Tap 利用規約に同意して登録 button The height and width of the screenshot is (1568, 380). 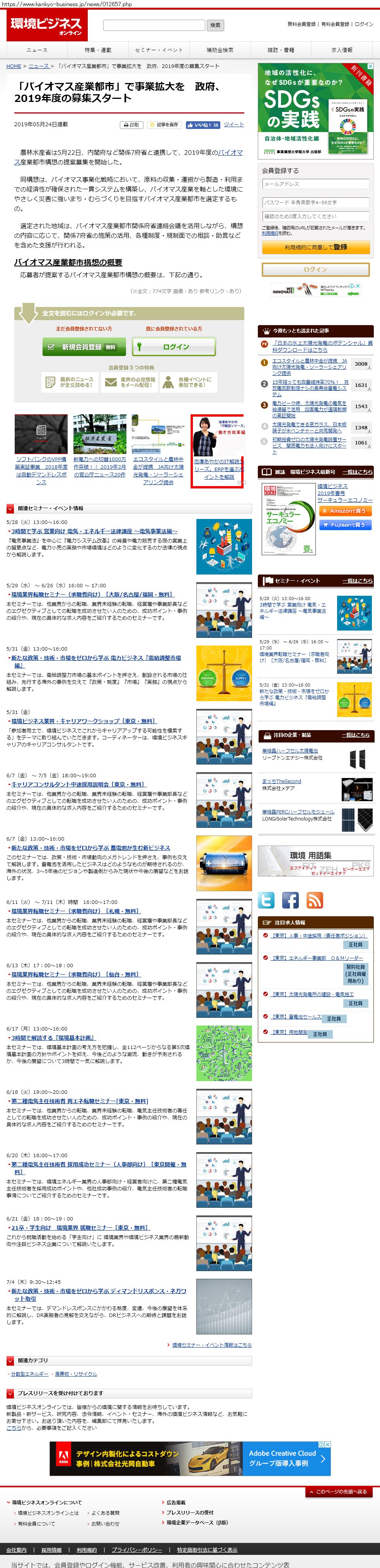tap(315, 247)
